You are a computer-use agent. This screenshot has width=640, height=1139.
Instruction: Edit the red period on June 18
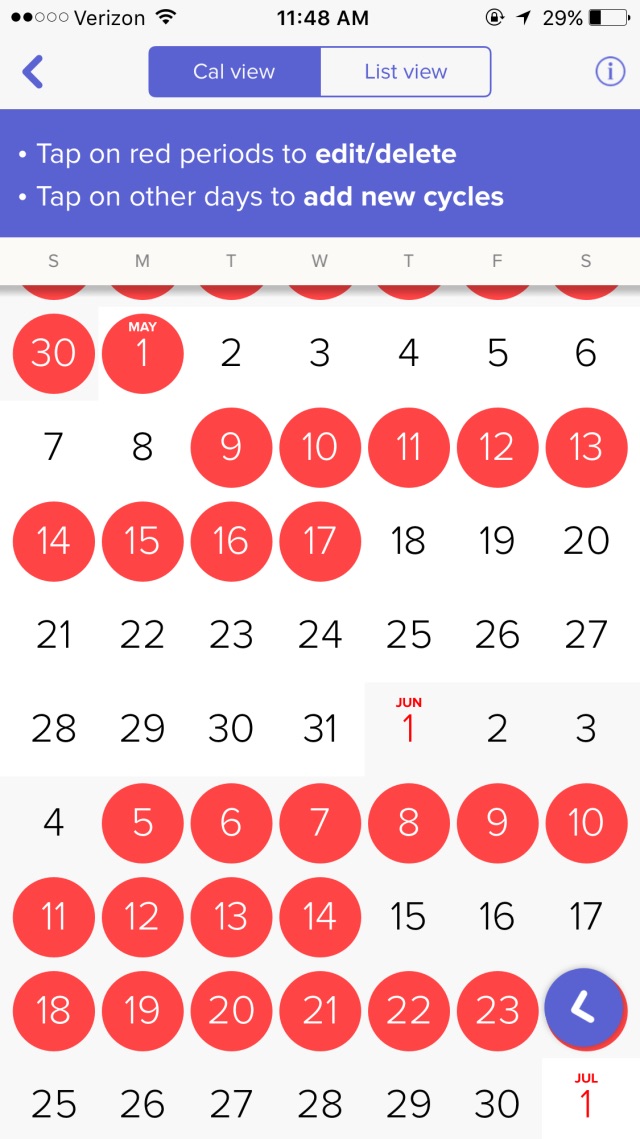coord(54,1010)
